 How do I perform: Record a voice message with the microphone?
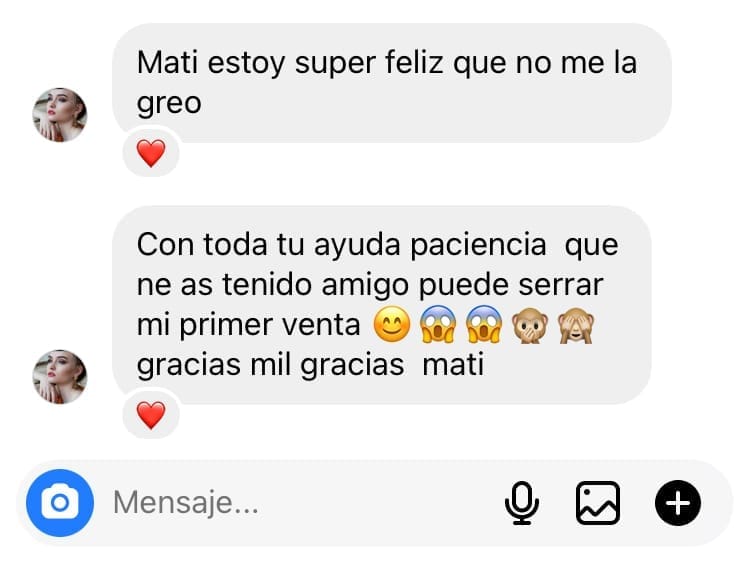(520, 502)
